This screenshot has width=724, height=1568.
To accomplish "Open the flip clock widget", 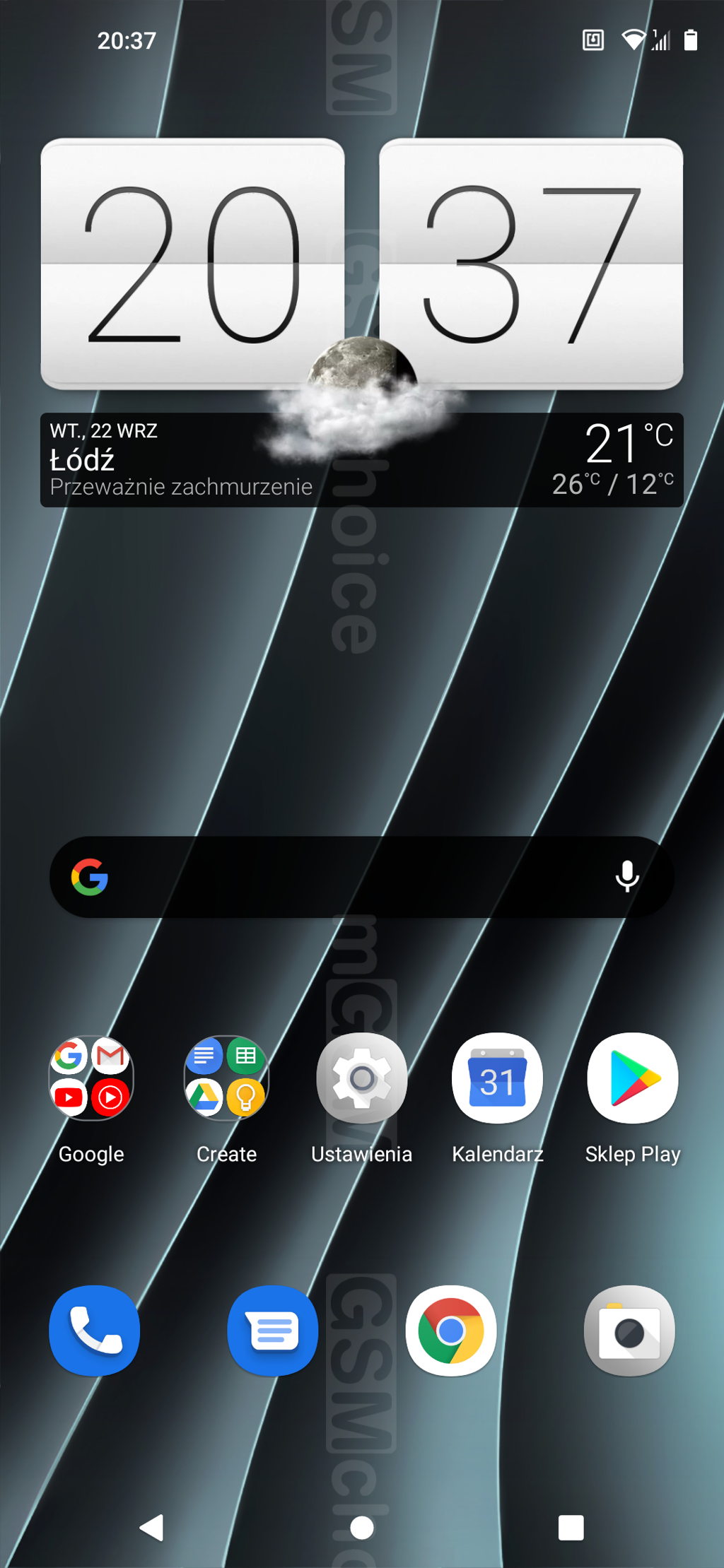I will pyautogui.click(x=362, y=263).
